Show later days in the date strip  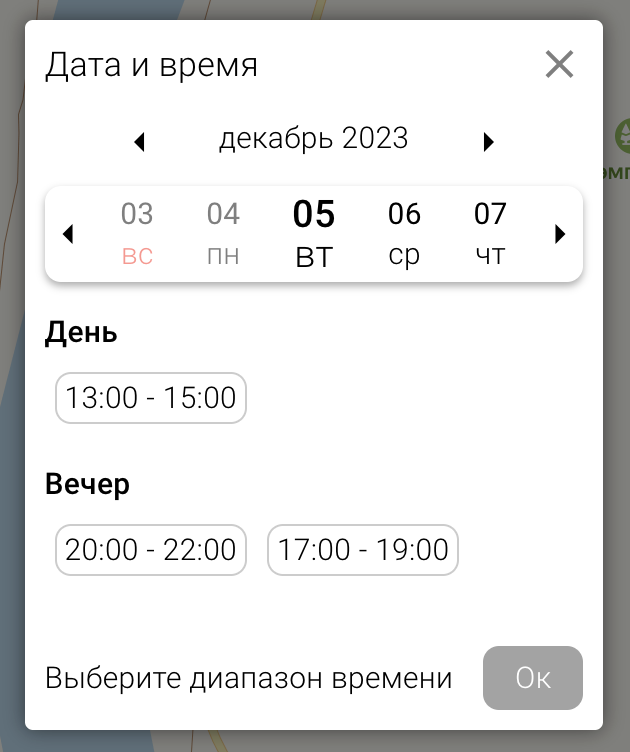560,234
